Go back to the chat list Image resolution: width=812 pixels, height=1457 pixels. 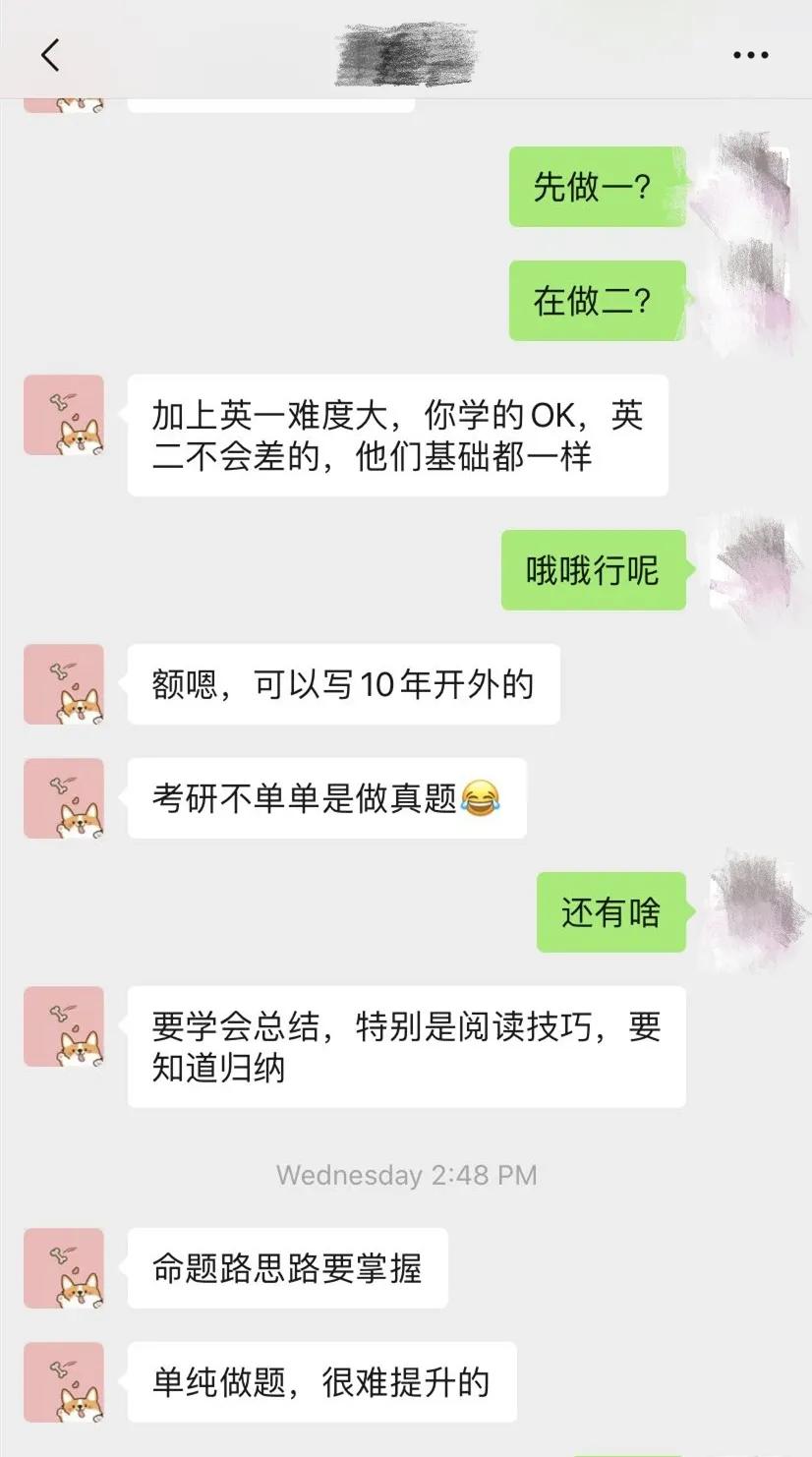[x=50, y=55]
